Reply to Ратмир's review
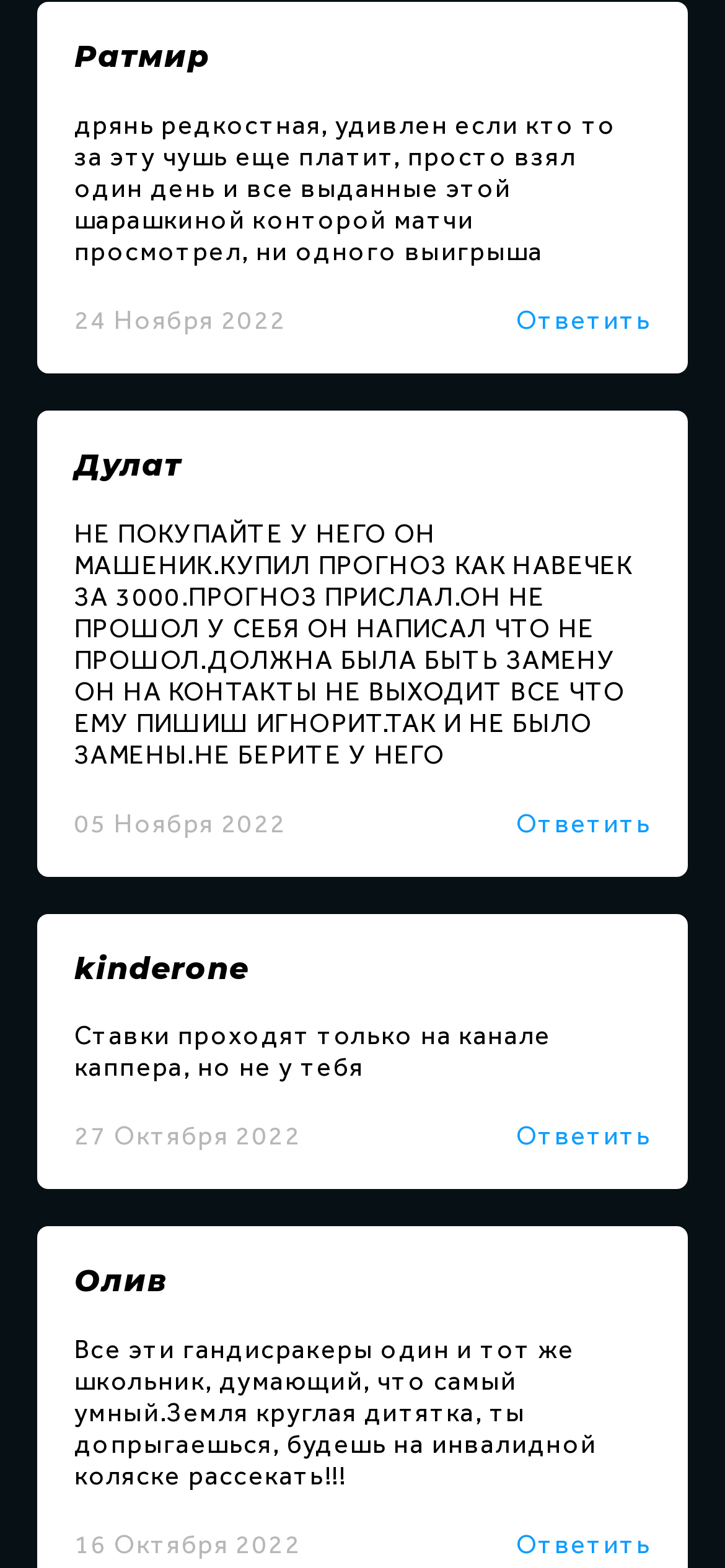This screenshot has width=725, height=1568. tap(582, 321)
